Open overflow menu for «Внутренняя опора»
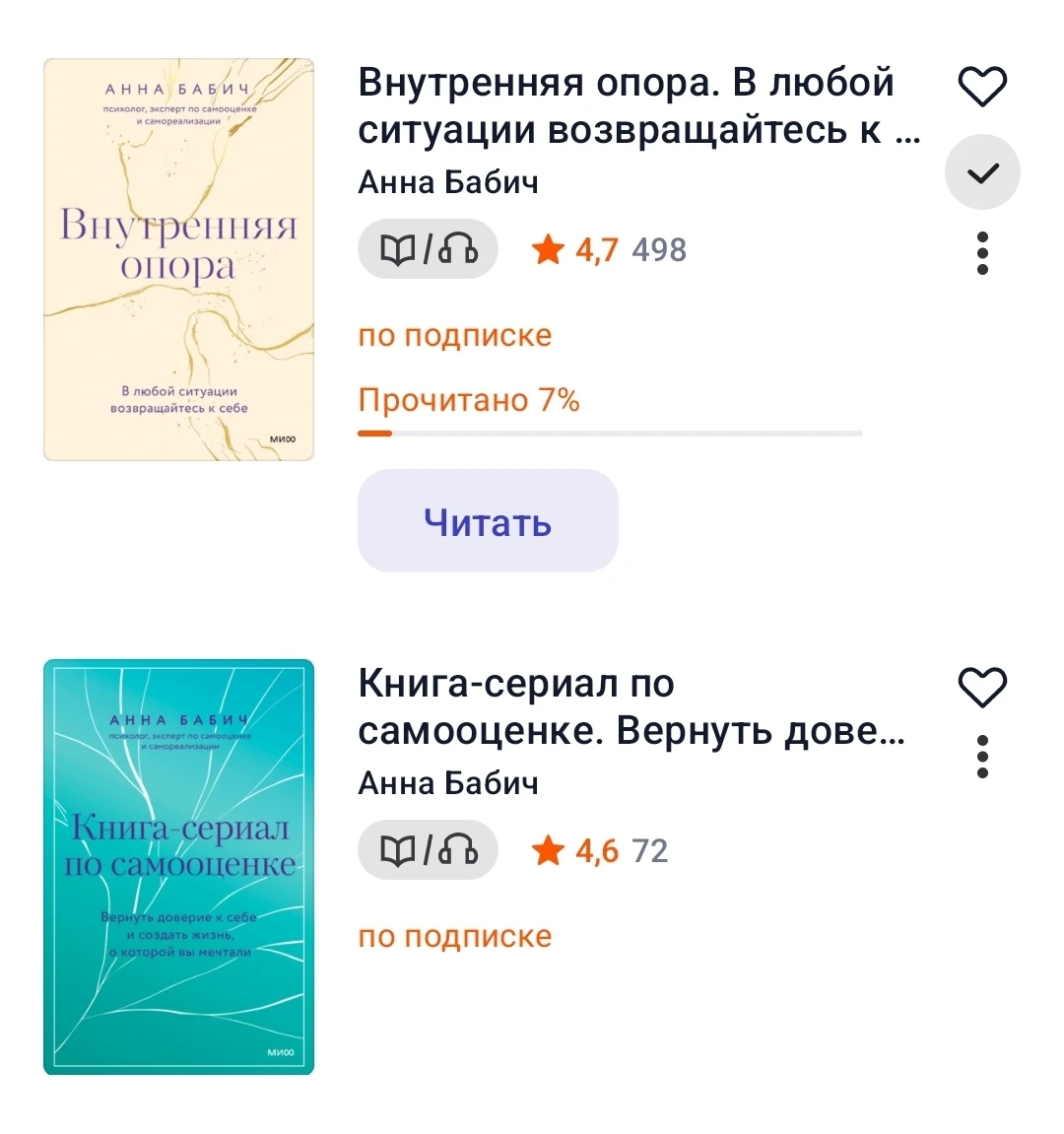 [x=982, y=253]
